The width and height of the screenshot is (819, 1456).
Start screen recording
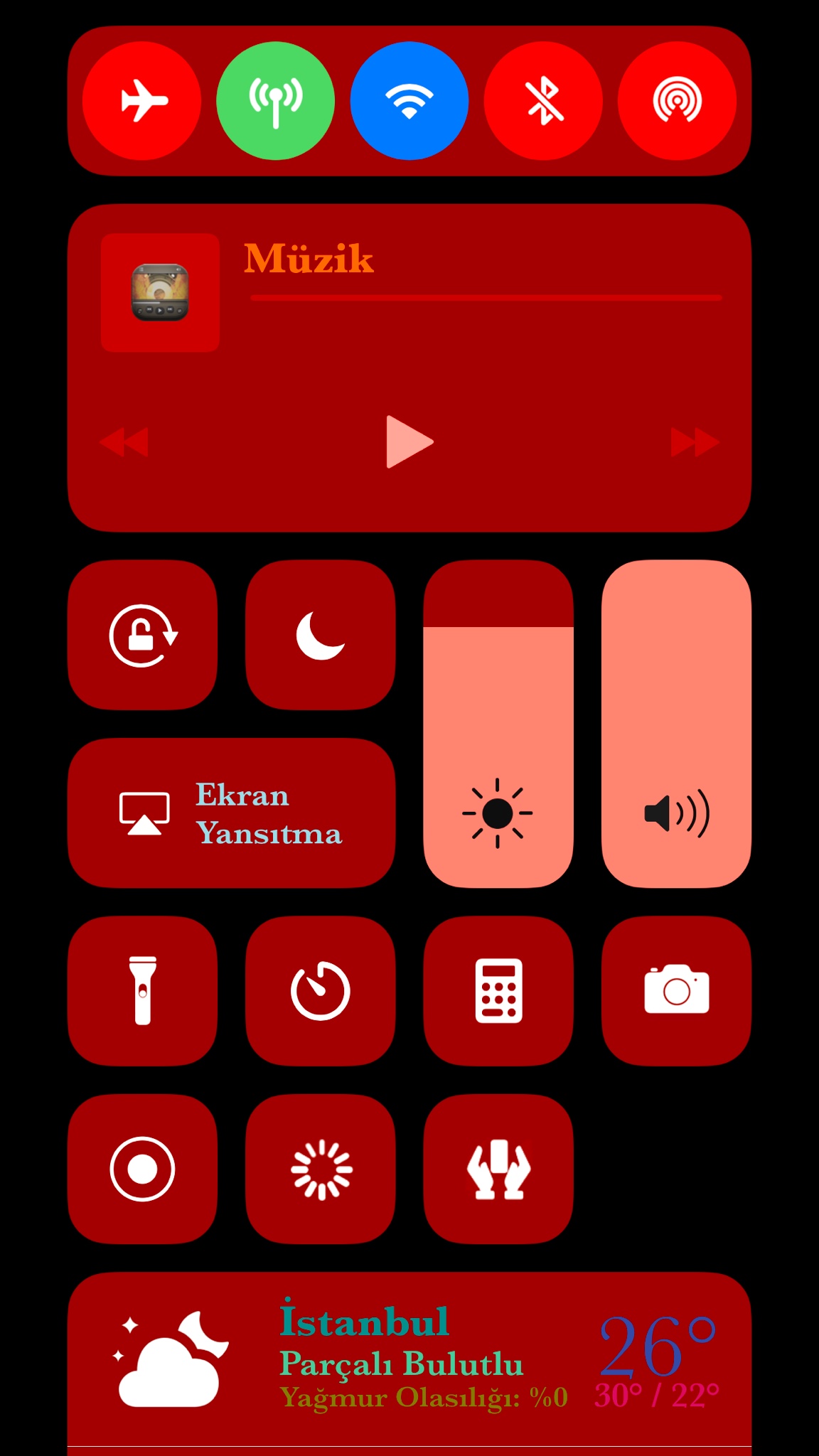click(142, 1169)
